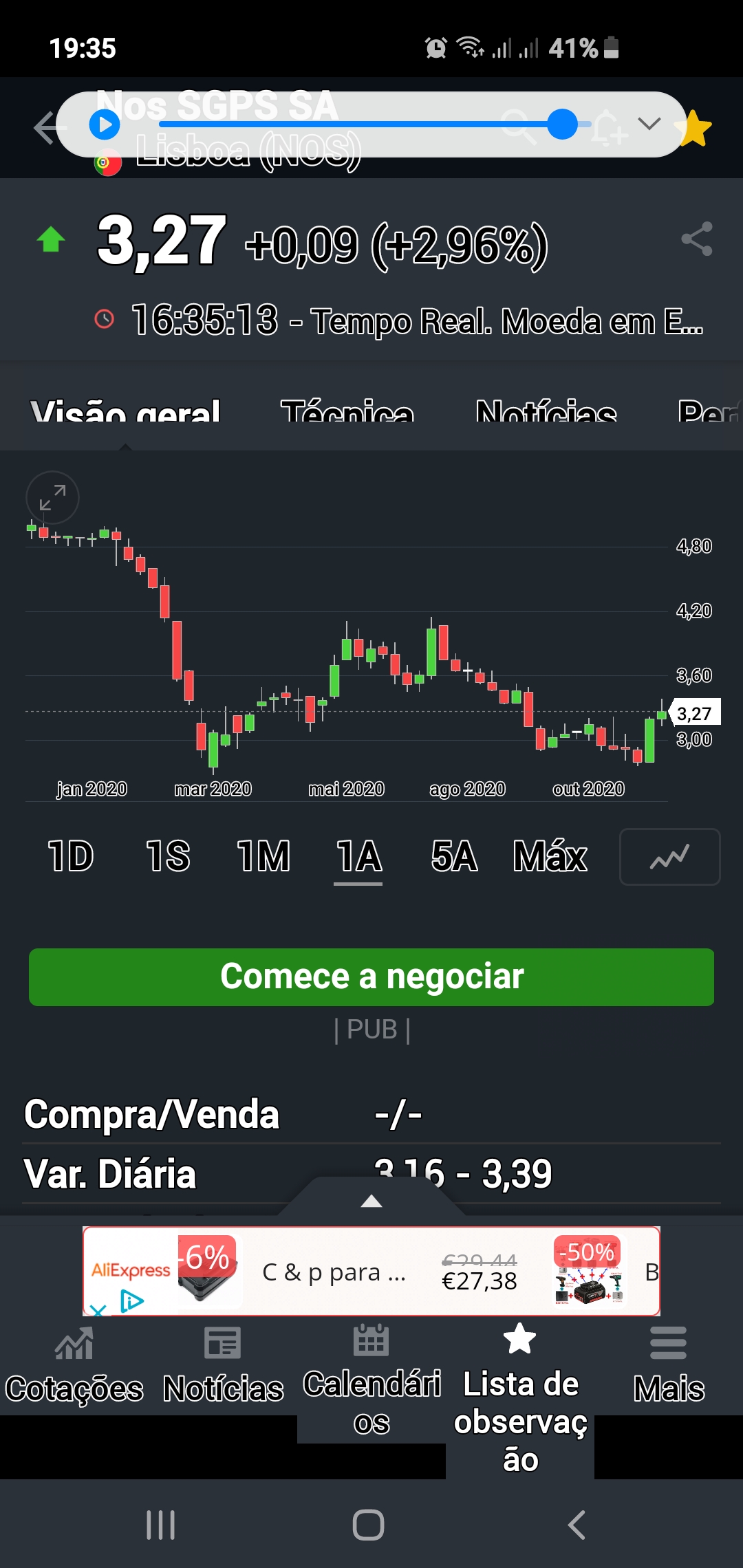Tap the play button on the overlay

105,125
